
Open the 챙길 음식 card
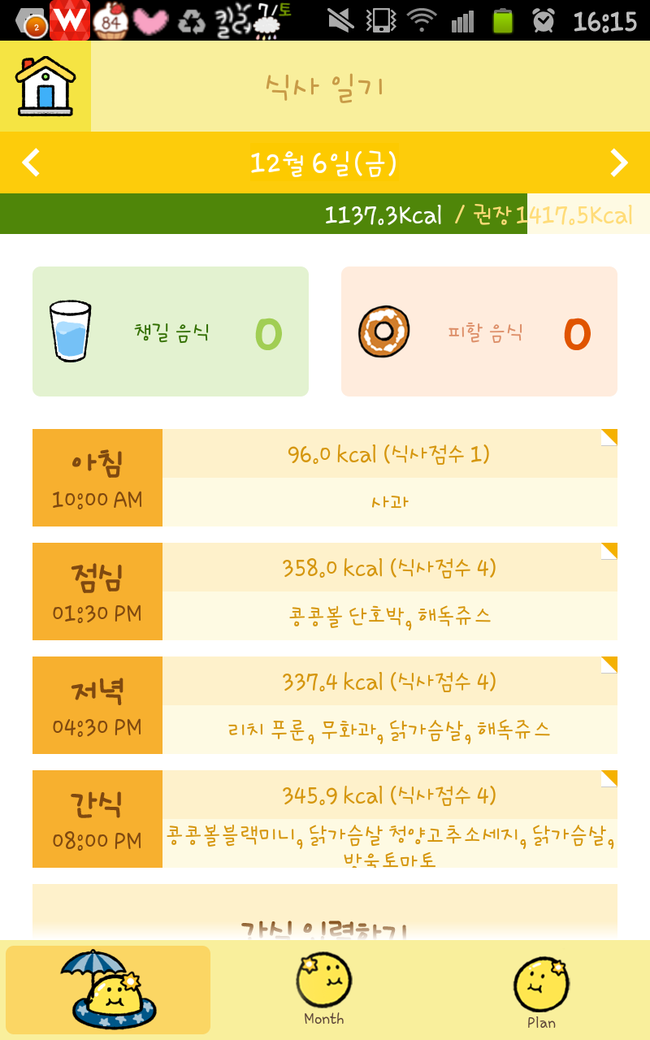tap(170, 332)
